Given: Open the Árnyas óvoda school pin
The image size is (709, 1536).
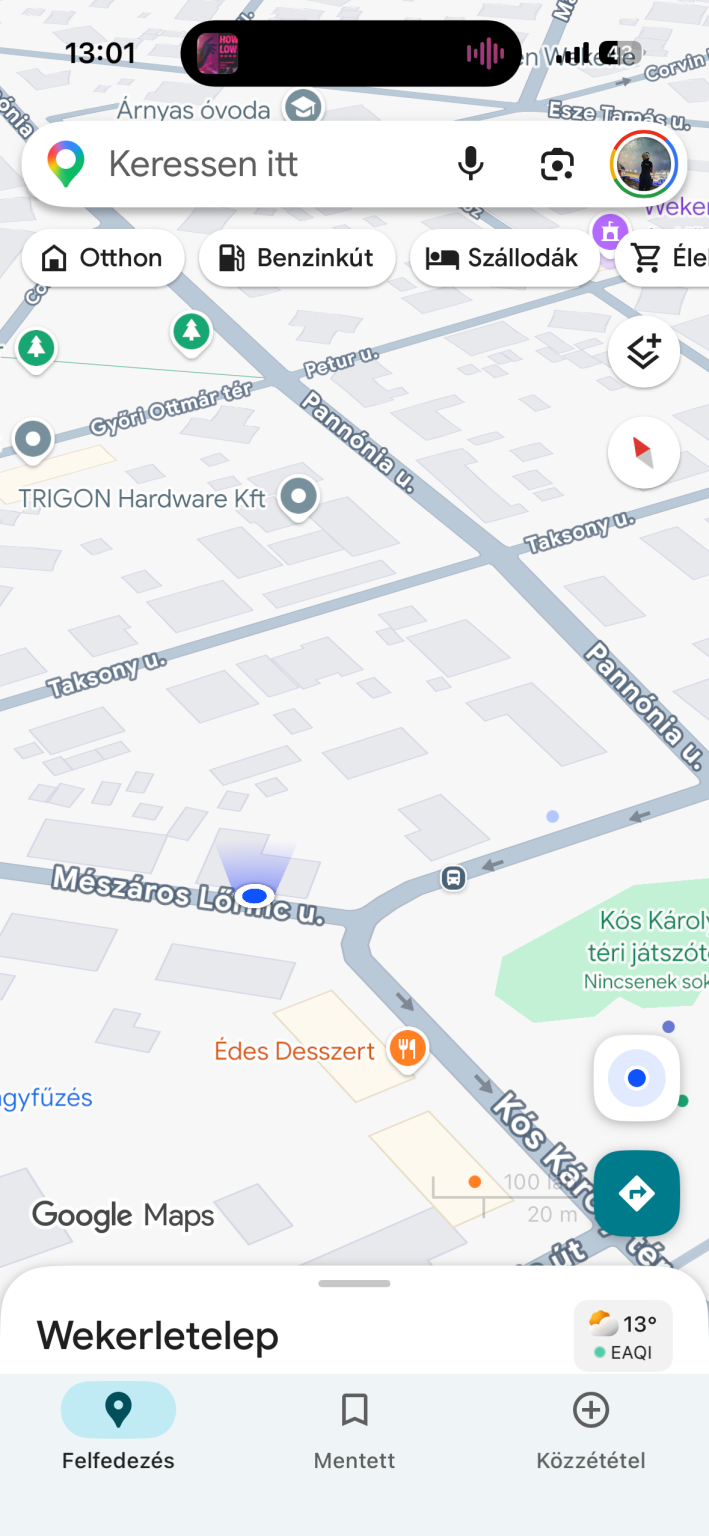Looking at the screenshot, I should click(301, 105).
